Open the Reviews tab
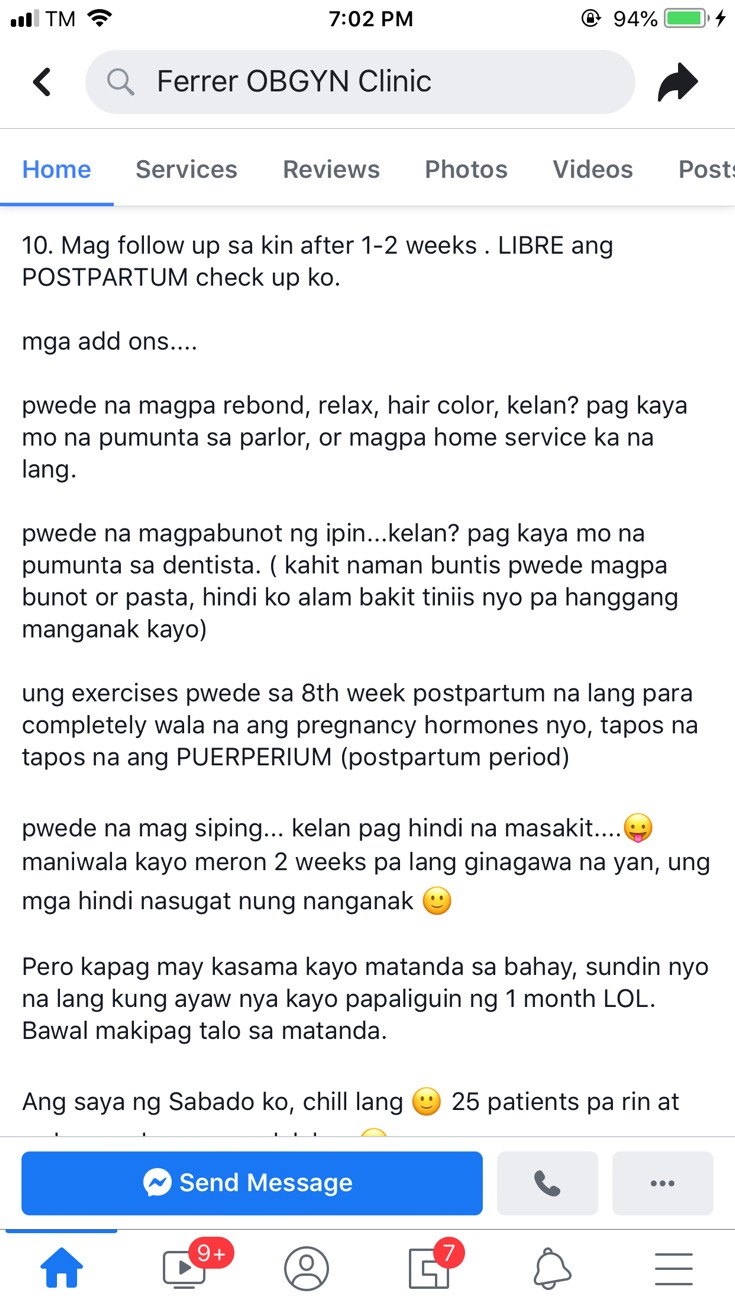Screen dimensions: 735x1308 pyautogui.click(x=331, y=169)
